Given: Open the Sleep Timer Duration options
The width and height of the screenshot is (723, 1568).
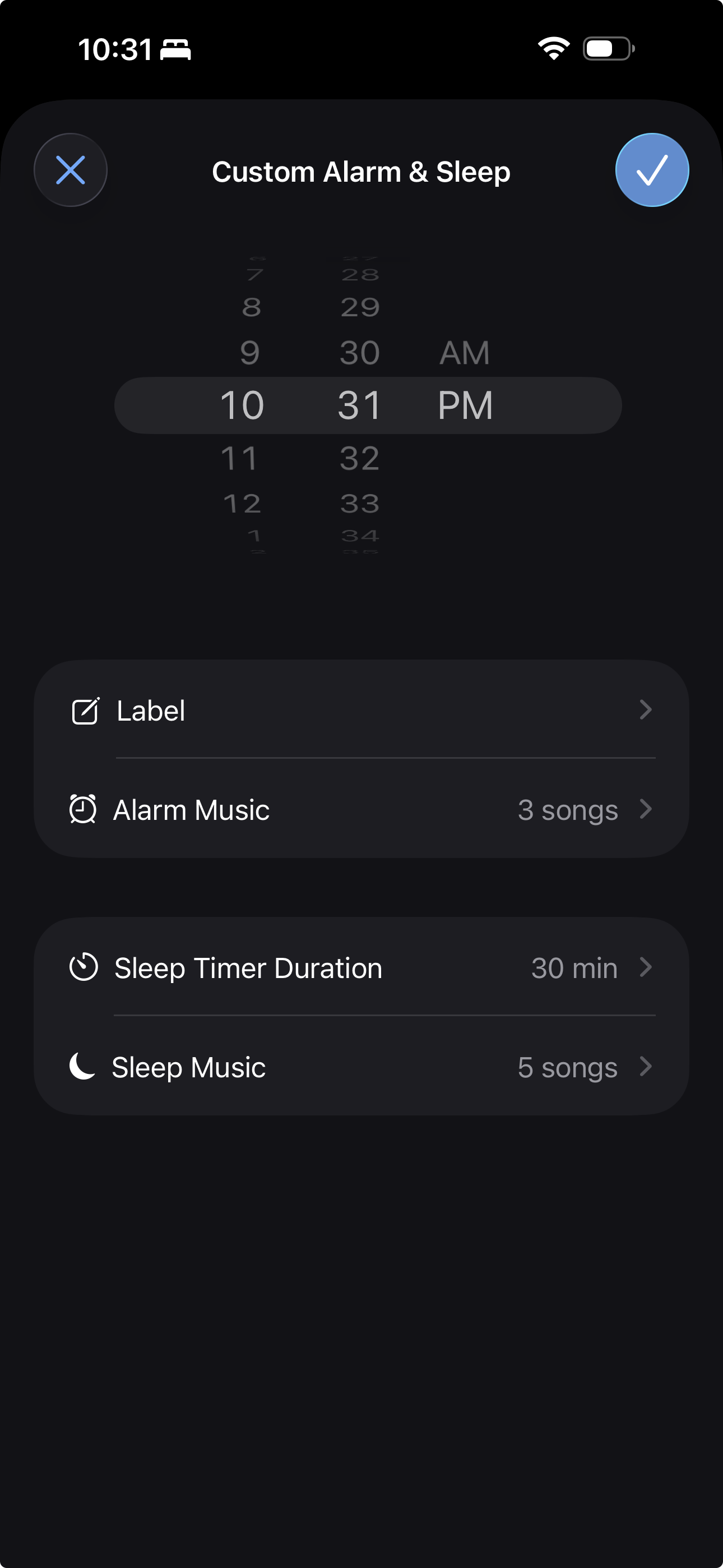Looking at the screenshot, I should (x=646, y=968).
